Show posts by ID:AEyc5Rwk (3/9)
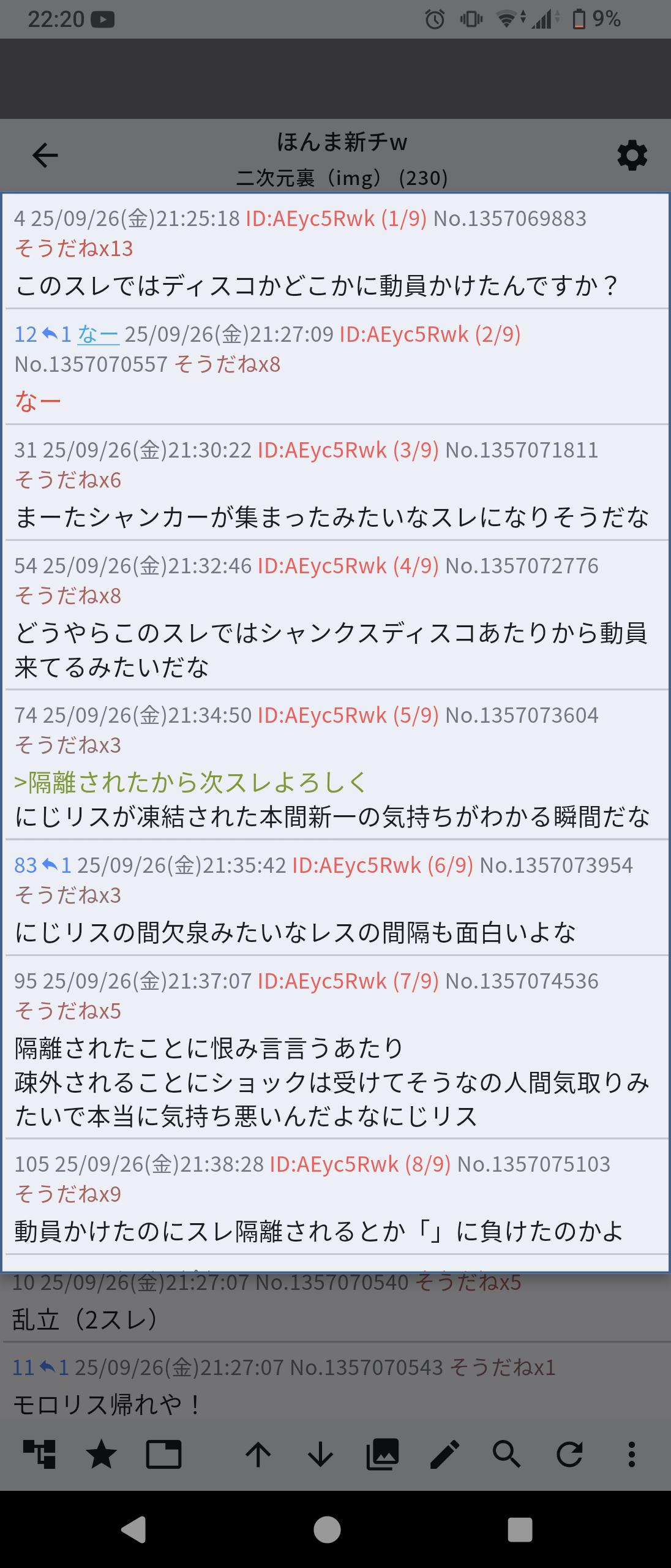This screenshot has width=671, height=1568. point(348,450)
